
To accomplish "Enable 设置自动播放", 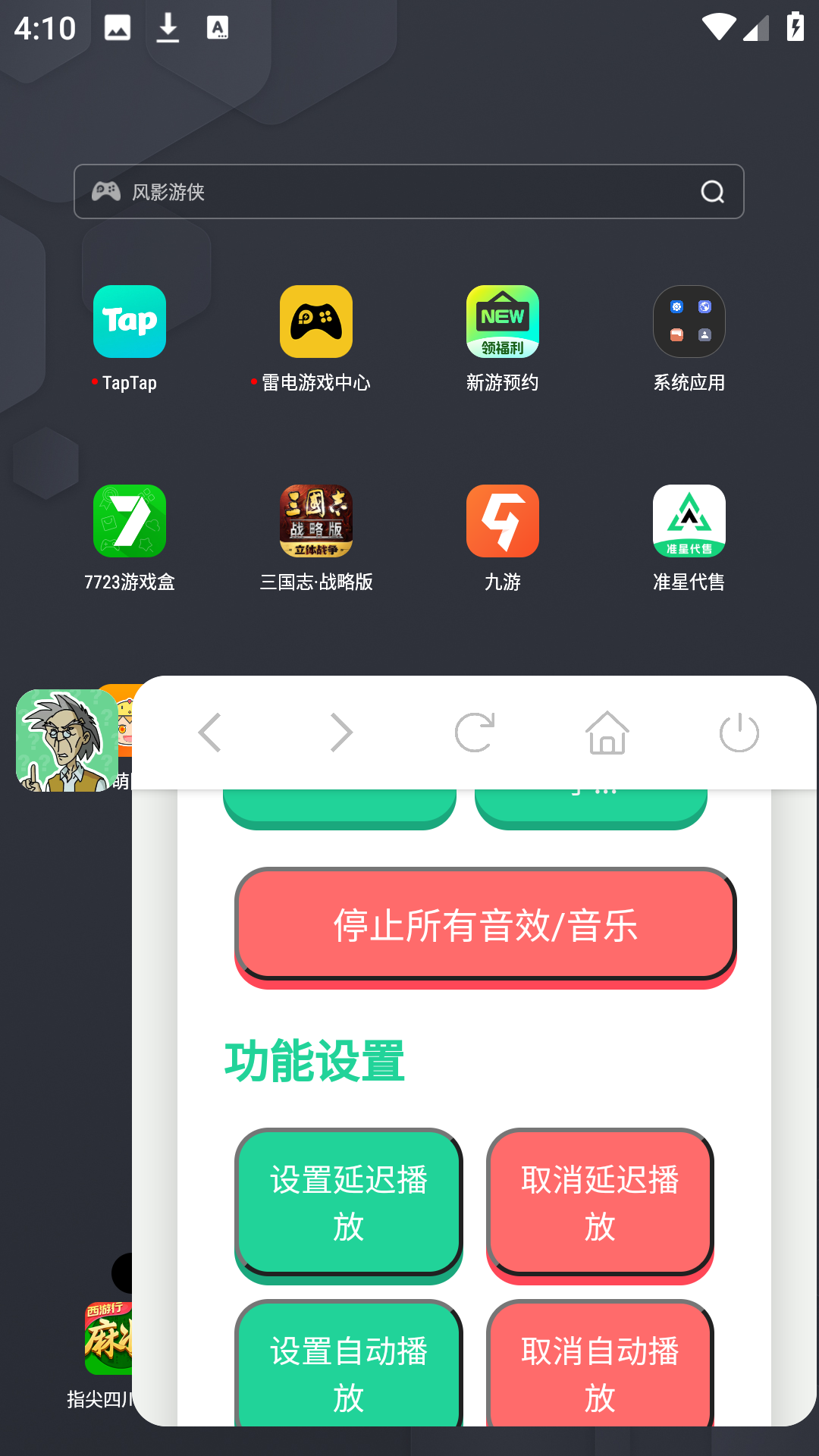I will point(349,1369).
